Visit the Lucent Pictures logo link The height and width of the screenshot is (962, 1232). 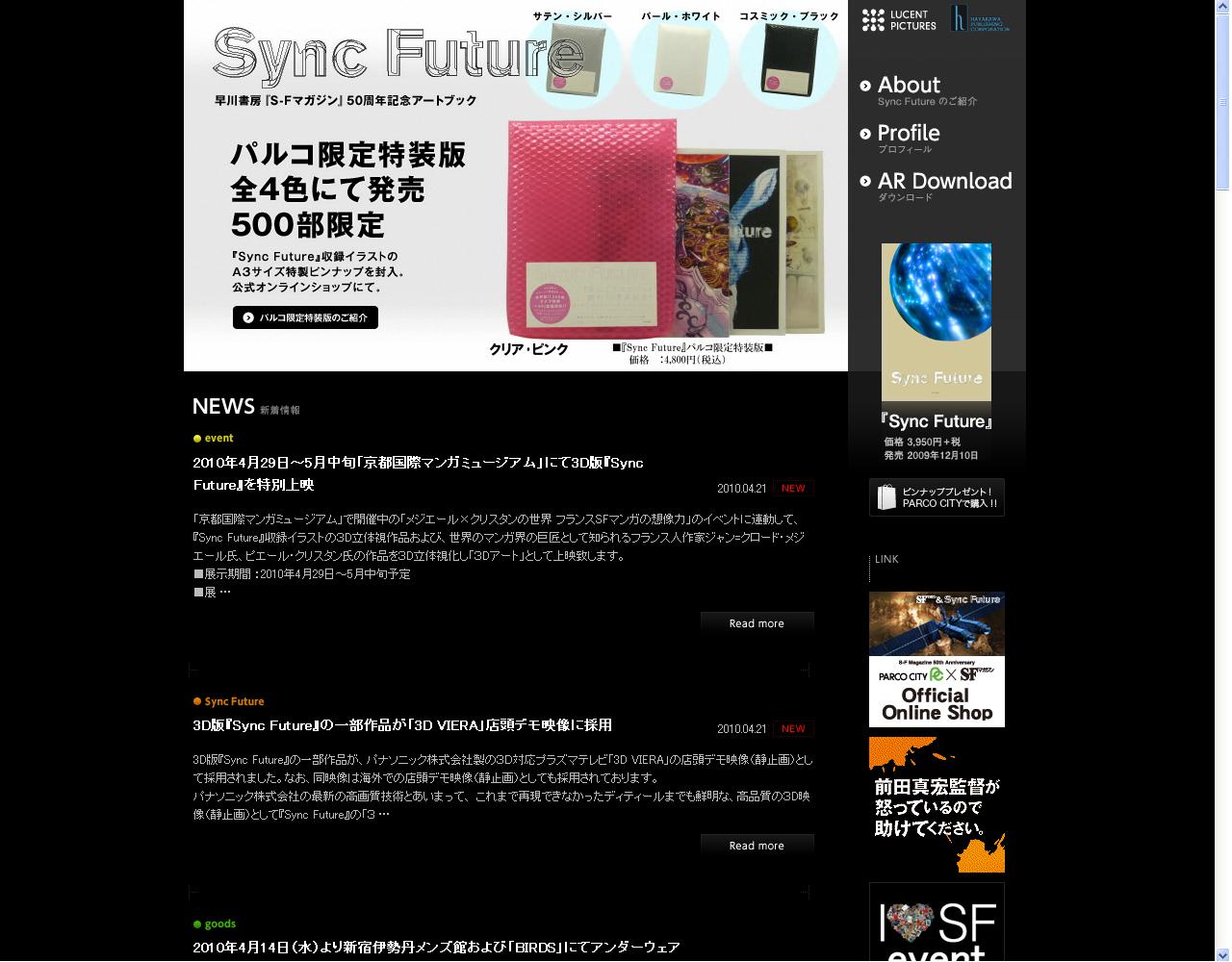coord(899,20)
